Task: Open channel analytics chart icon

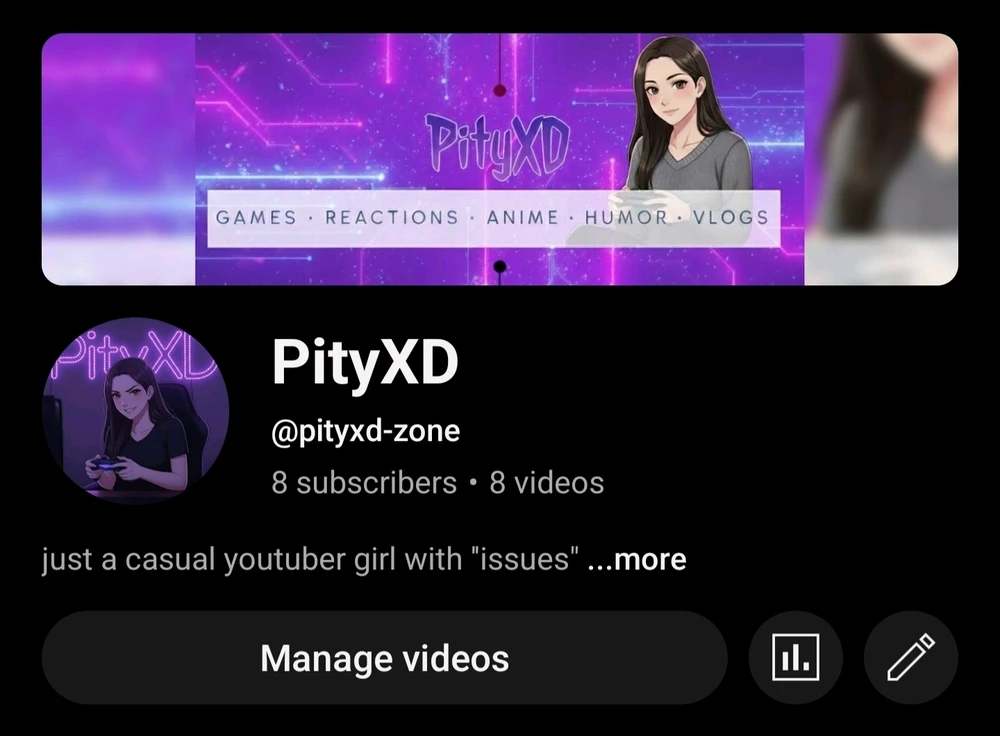Action: pyautogui.click(x=795, y=658)
